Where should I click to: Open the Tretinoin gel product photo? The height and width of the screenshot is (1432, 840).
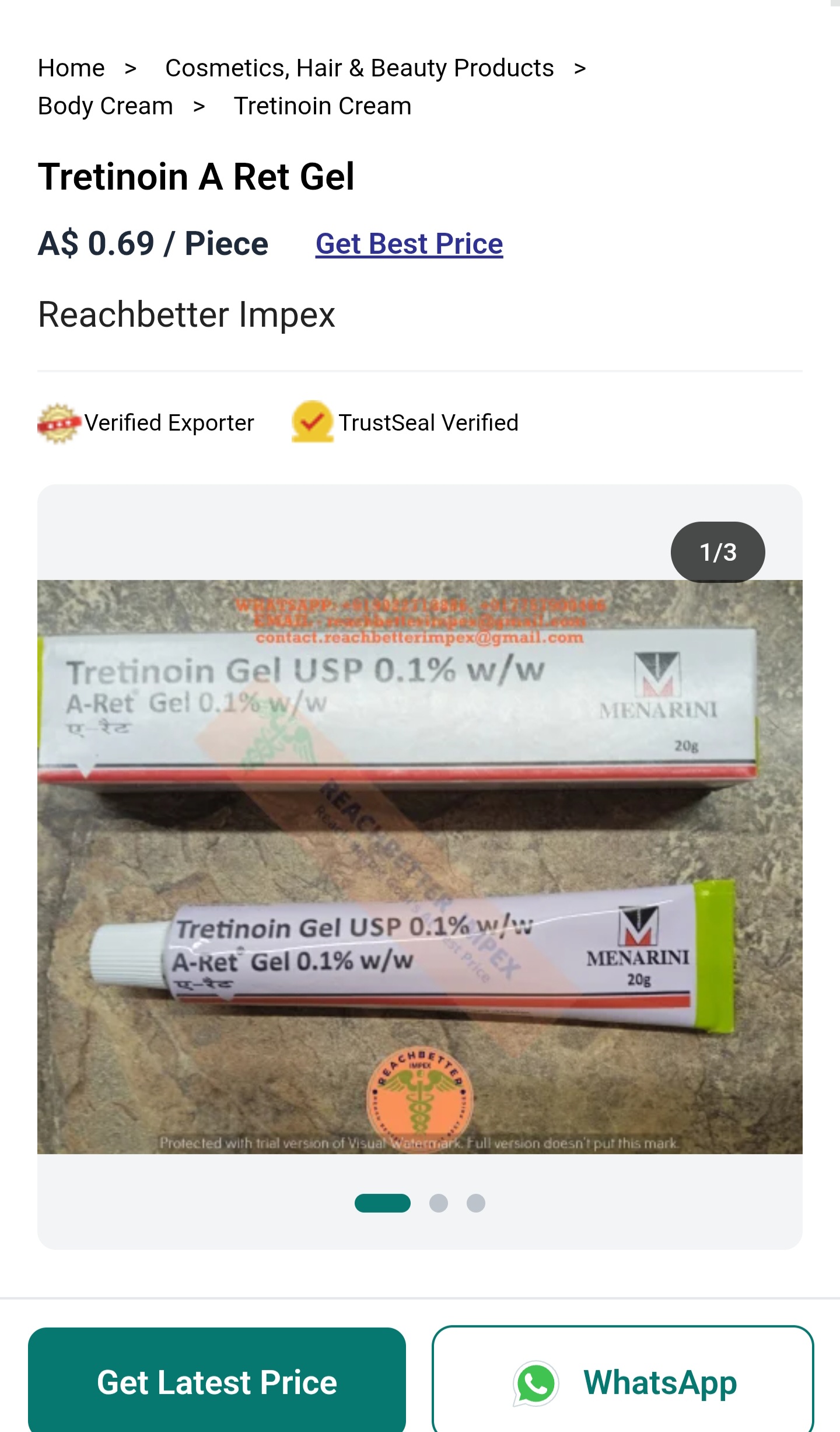click(x=420, y=867)
